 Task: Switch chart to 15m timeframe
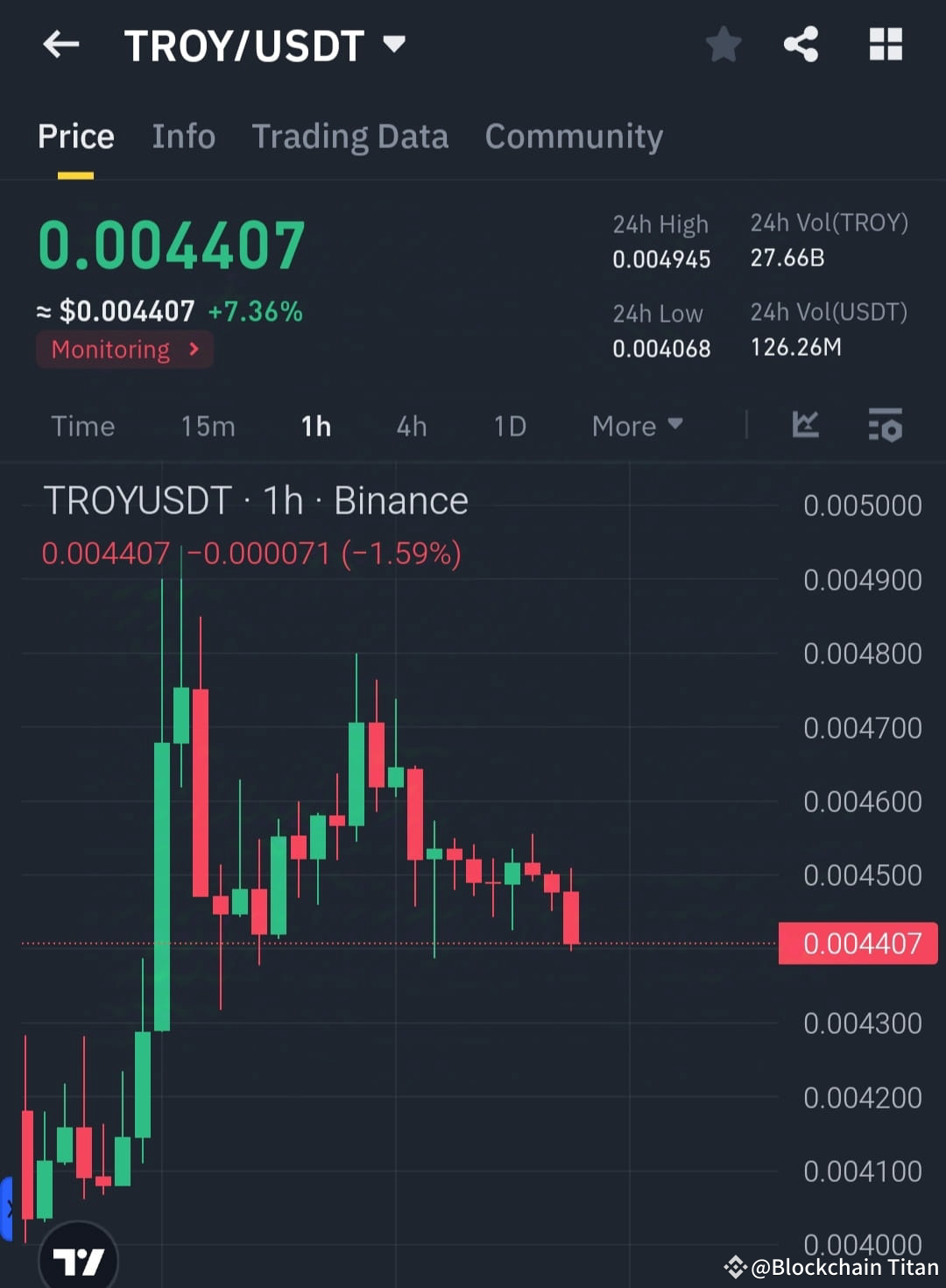[x=208, y=426]
